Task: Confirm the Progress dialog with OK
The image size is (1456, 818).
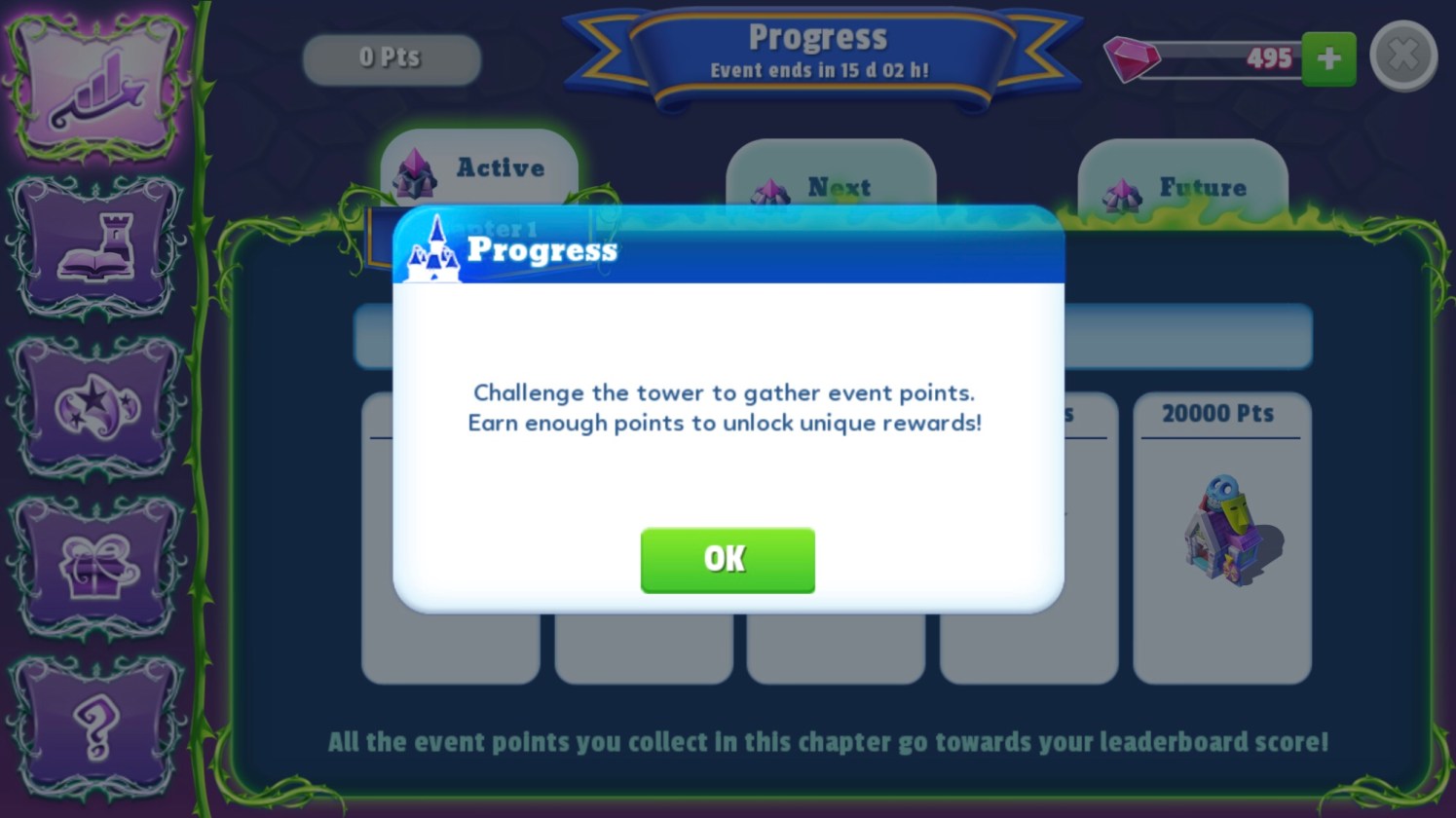Action: click(x=727, y=560)
